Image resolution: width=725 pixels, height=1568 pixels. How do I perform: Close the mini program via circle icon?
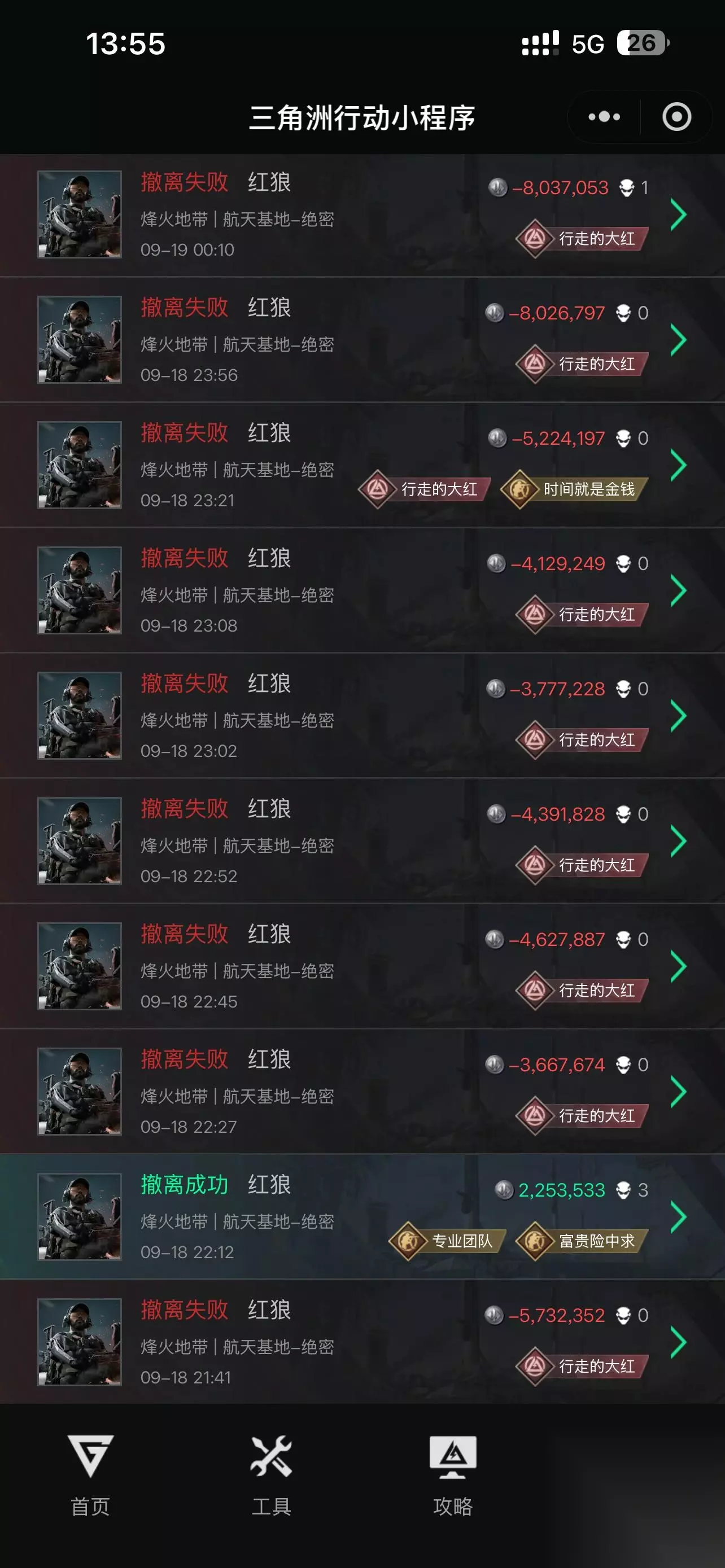coord(676,117)
